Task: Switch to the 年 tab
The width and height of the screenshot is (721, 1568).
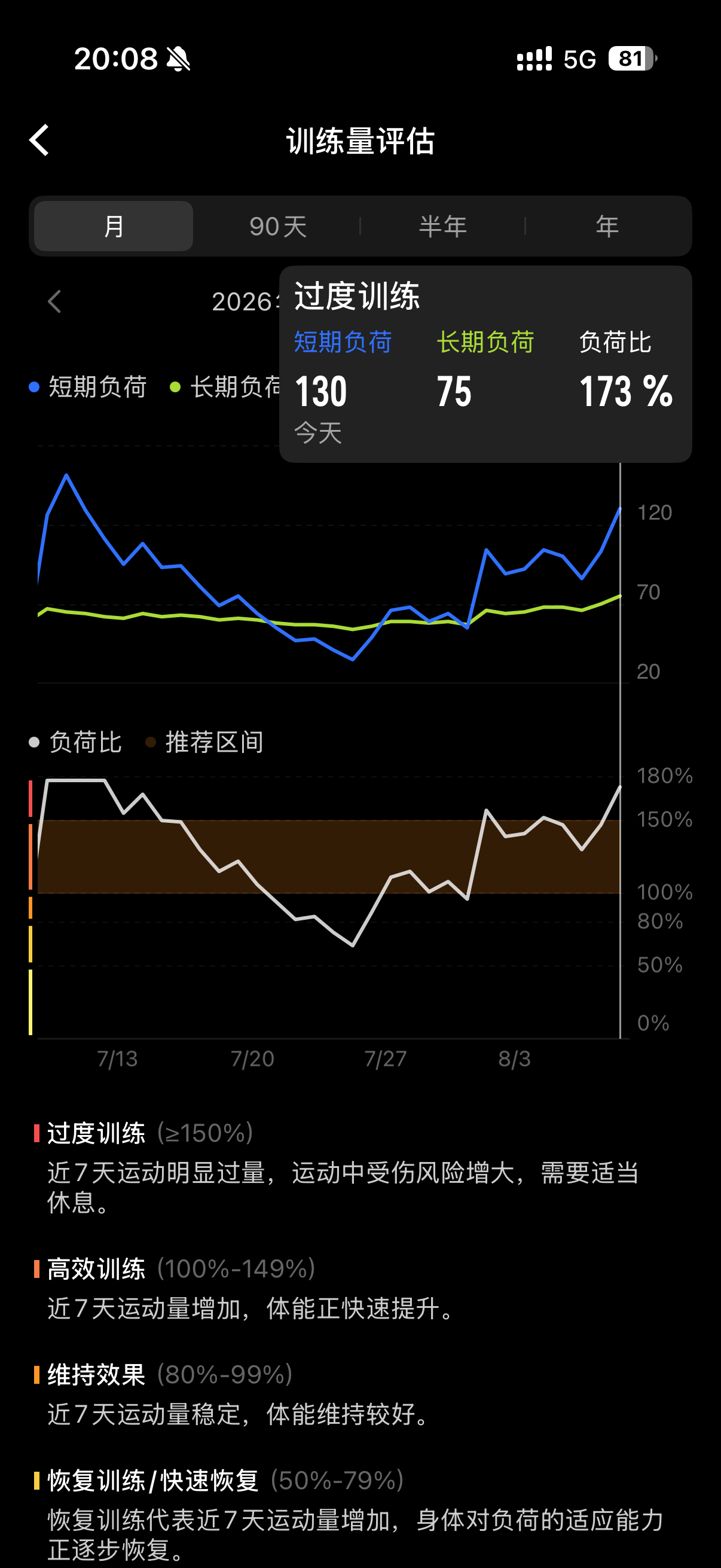Action: tap(607, 227)
